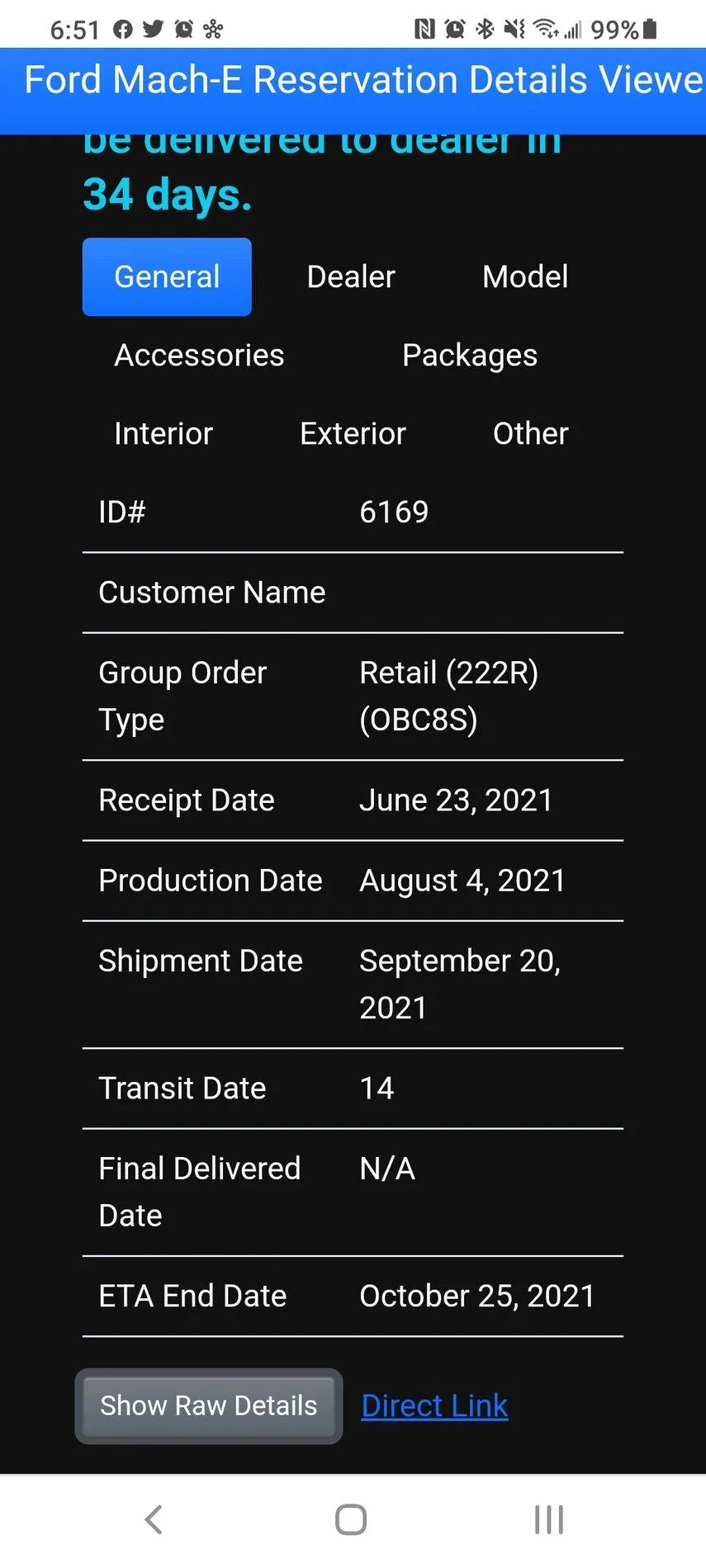Select the General tab
The image size is (706, 1568).
(167, 277)
